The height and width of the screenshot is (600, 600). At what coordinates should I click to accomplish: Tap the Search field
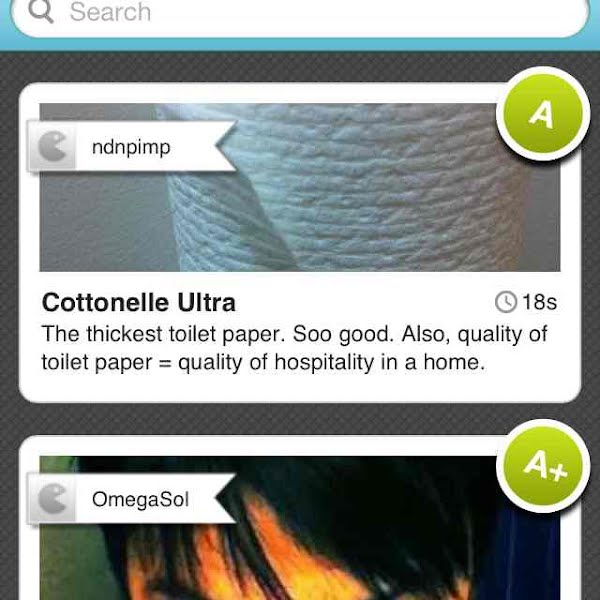[300, 14]
